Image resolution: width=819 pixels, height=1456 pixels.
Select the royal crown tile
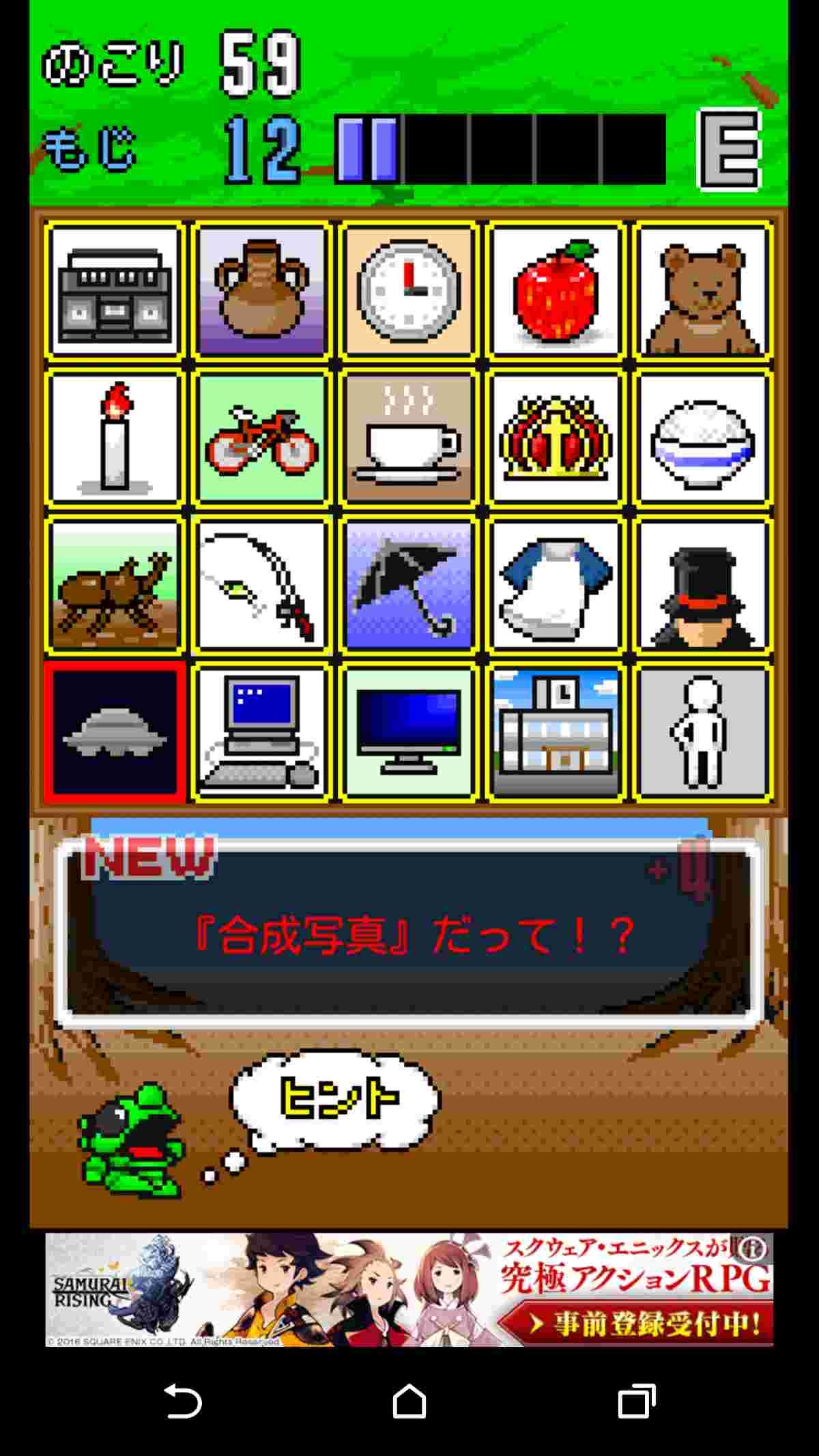tap(556, 438)
